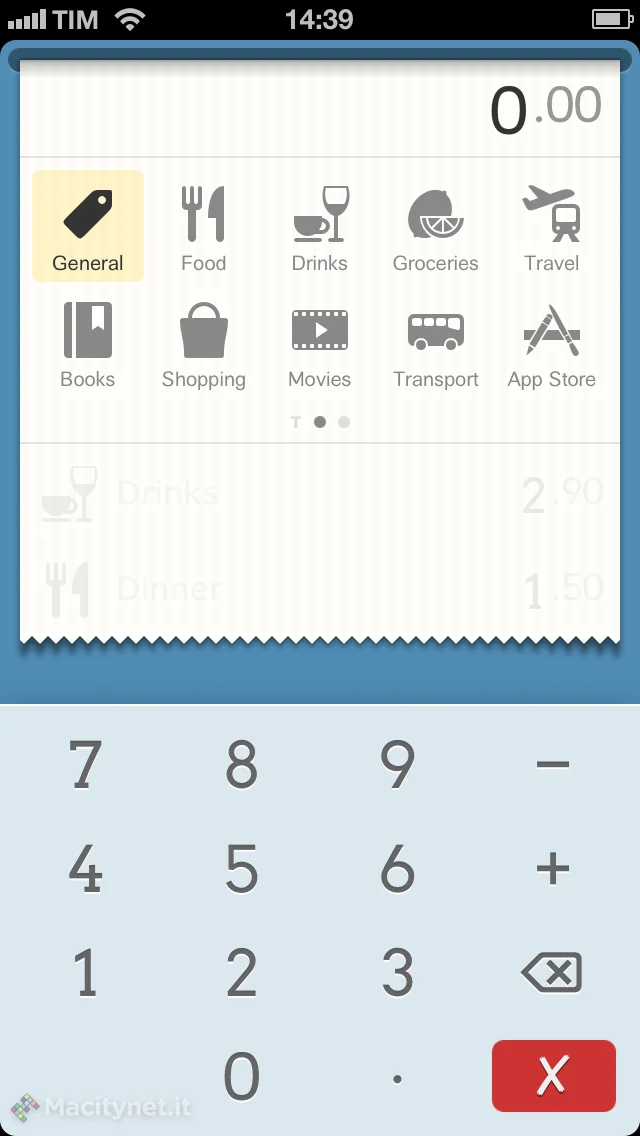This screenshot has width=640, height=1136.
Task: Select the Groceries category
Action: click(x=435, y=226)
